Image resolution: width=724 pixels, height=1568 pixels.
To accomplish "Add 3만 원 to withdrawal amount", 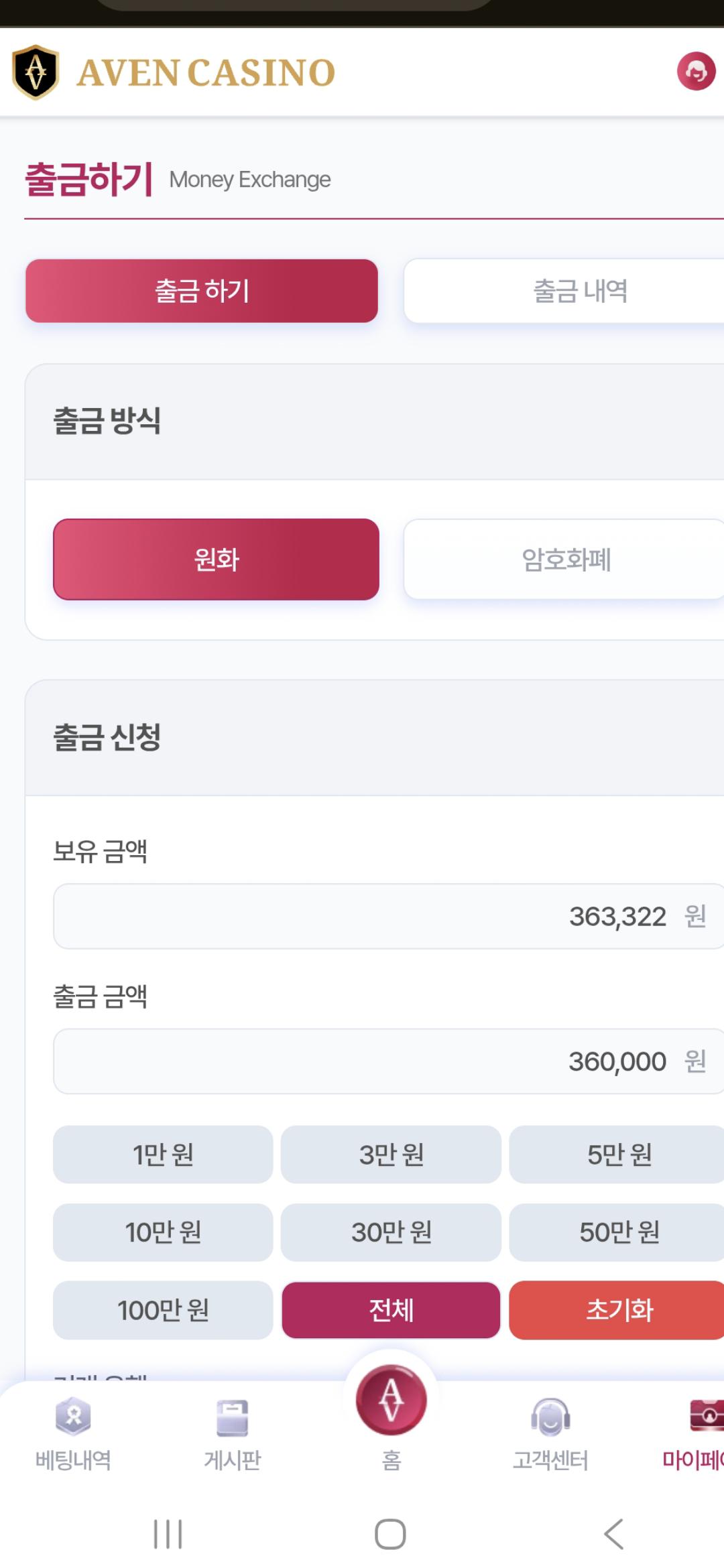I will click(391, 1155).
